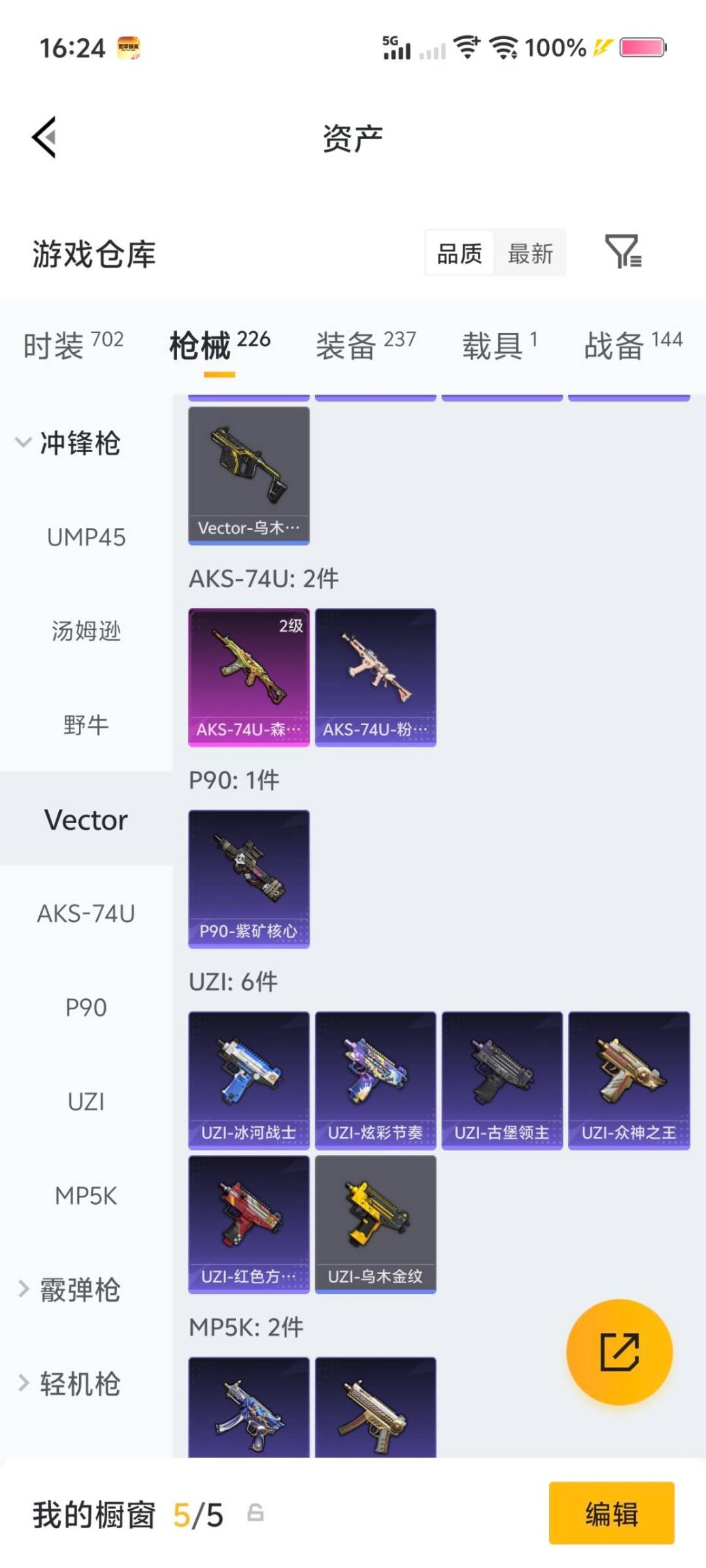This screenshot has width=706, height=1568.
Task: Open the UZI-冰河战士 skin
Action: click(248, 1080)
